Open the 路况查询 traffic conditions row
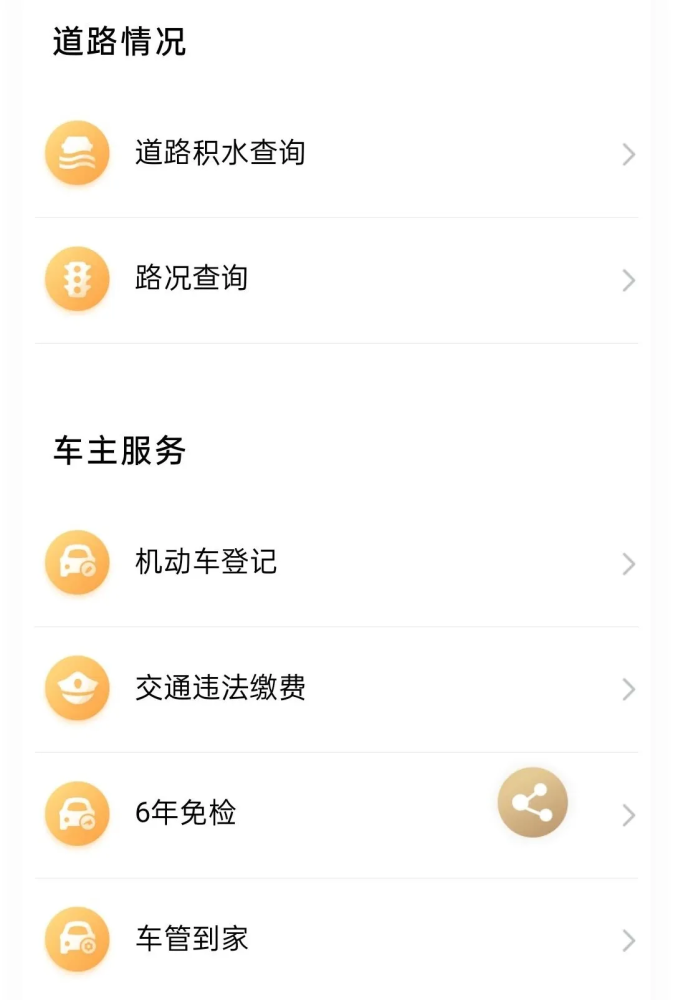Image resolution: width=673 pixels, height=1000 pixels. point(192,279)
